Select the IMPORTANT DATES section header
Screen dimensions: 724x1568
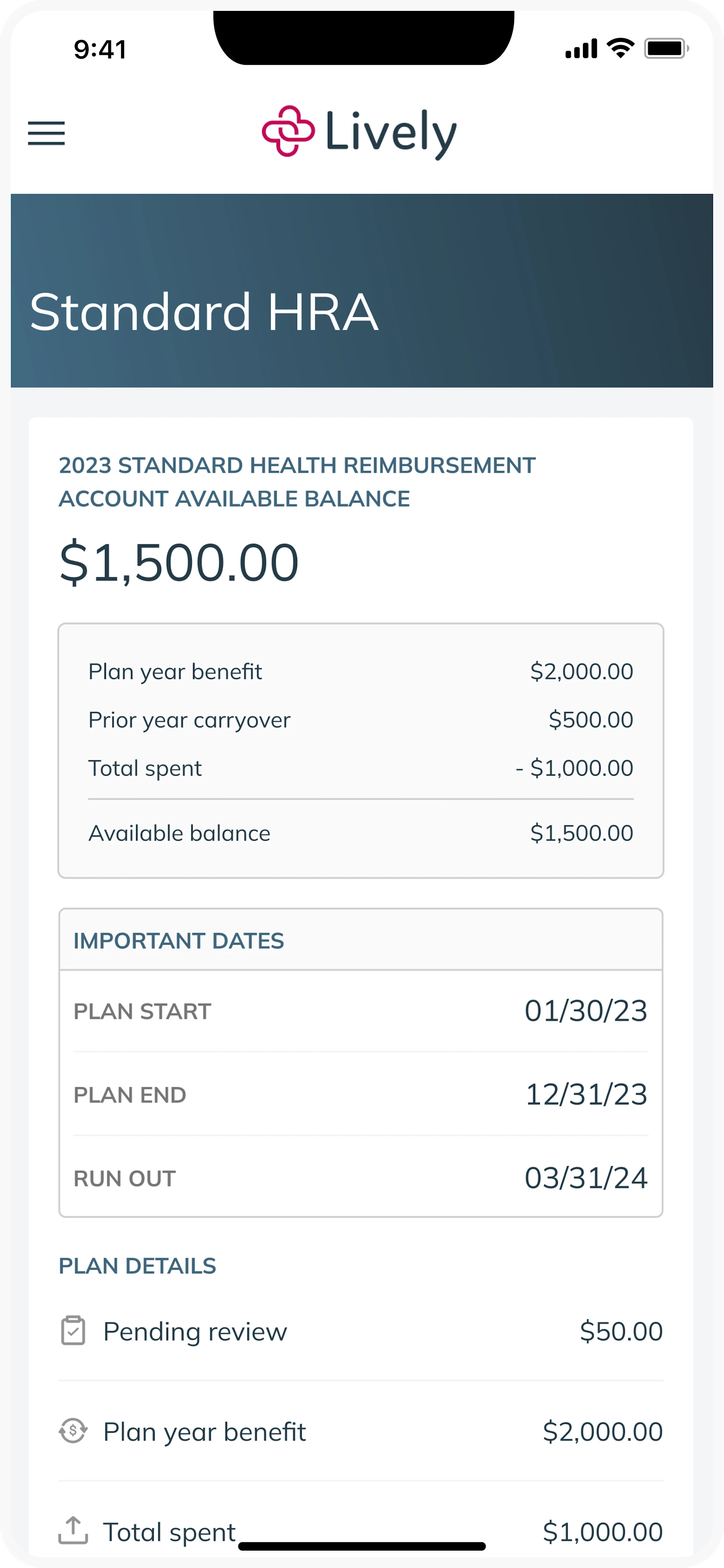pos(178,941)
